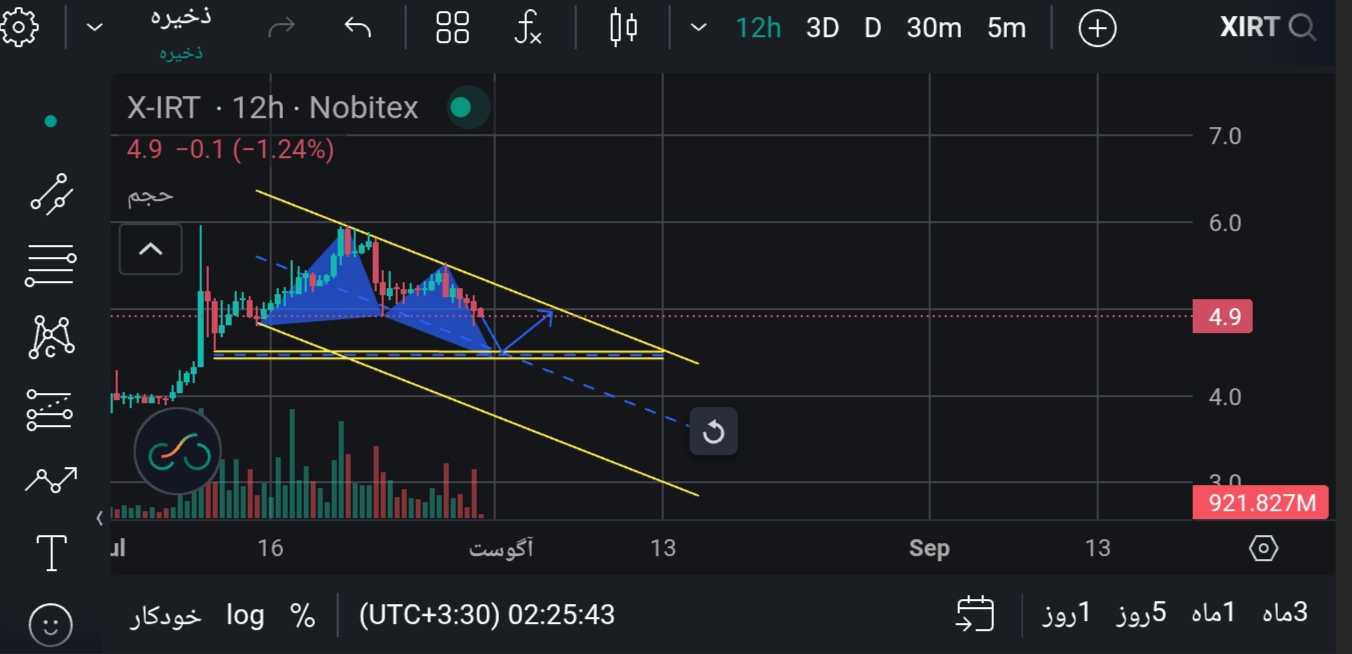Collapse the indicator legend chevron
Viewport: 1352px width, 654px height.
(x=150, y=249)
